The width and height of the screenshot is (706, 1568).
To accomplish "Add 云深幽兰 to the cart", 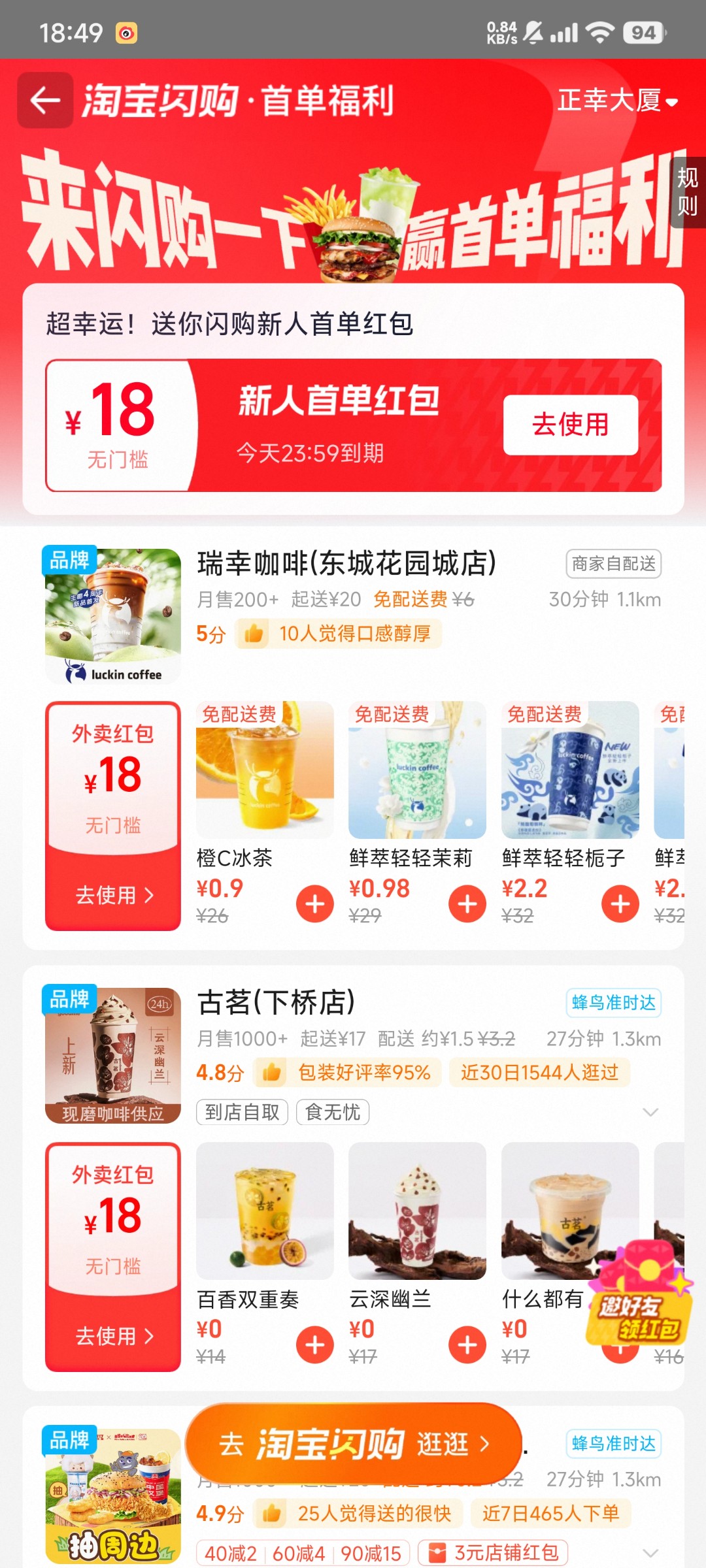I will (467, 1345).
